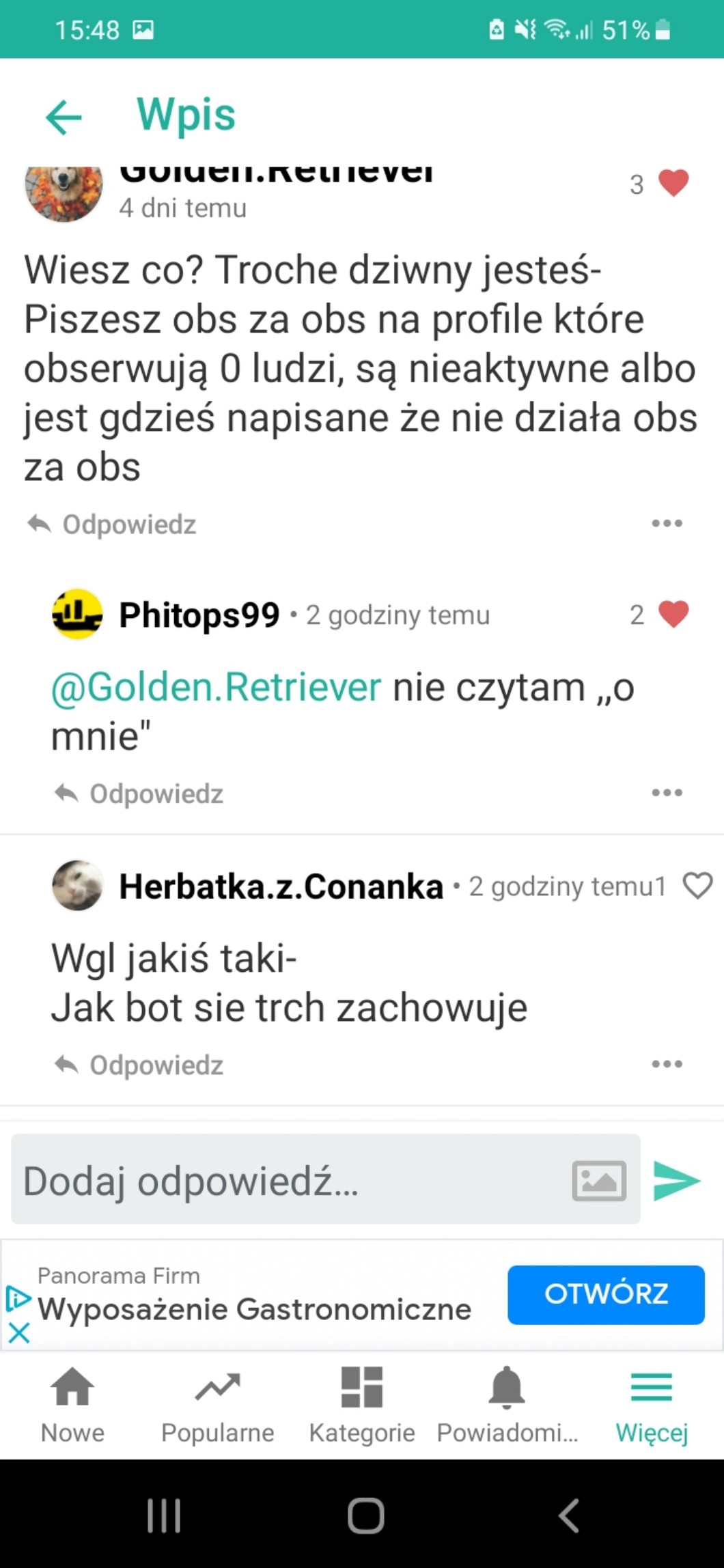Go back using the arrow next to Wpis

[64, 117]
